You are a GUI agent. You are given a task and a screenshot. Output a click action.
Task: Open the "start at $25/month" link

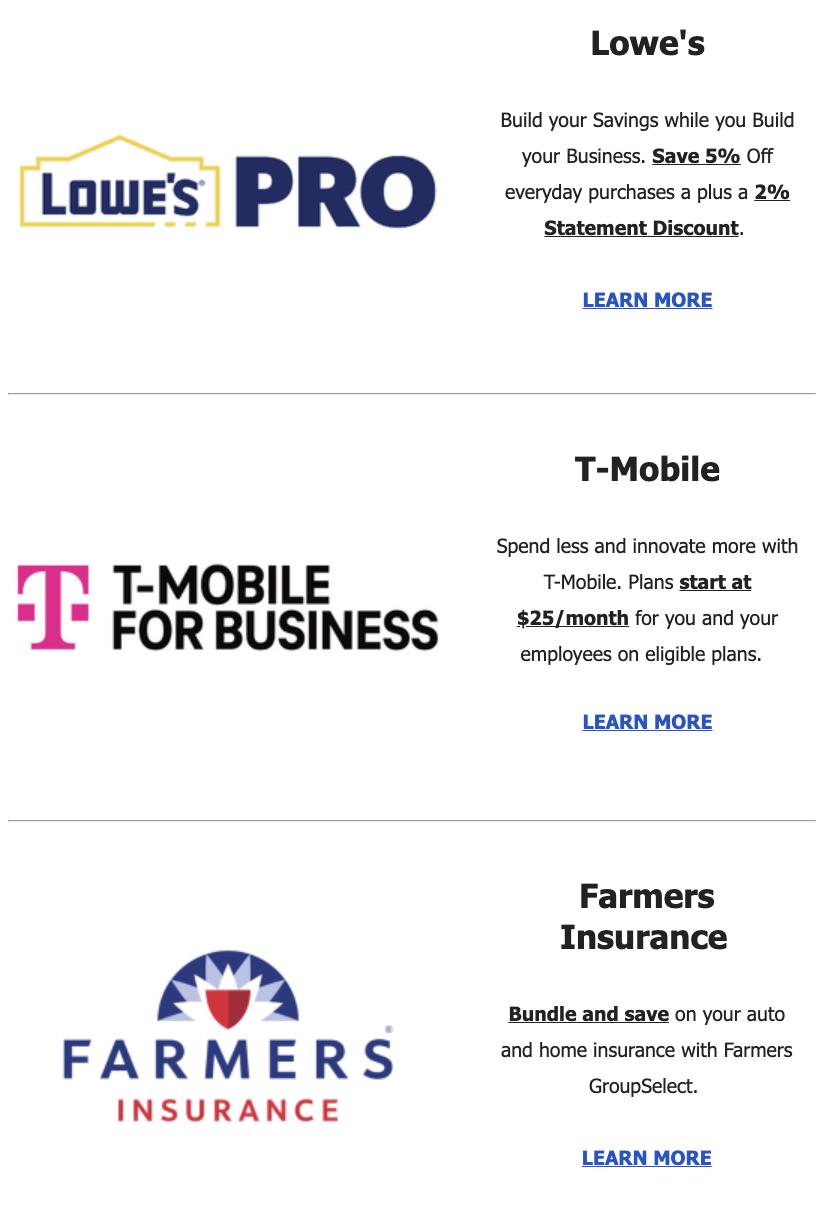[x=573, y=618]
